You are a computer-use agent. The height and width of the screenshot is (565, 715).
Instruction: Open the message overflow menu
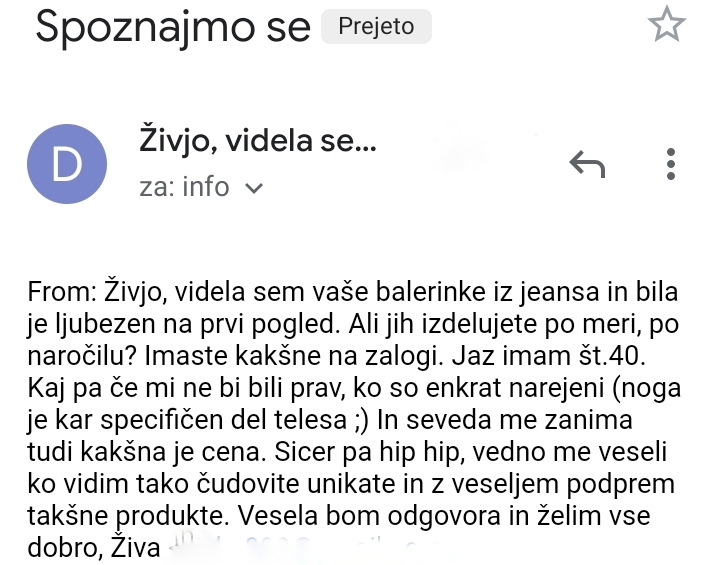click(671, 164)
